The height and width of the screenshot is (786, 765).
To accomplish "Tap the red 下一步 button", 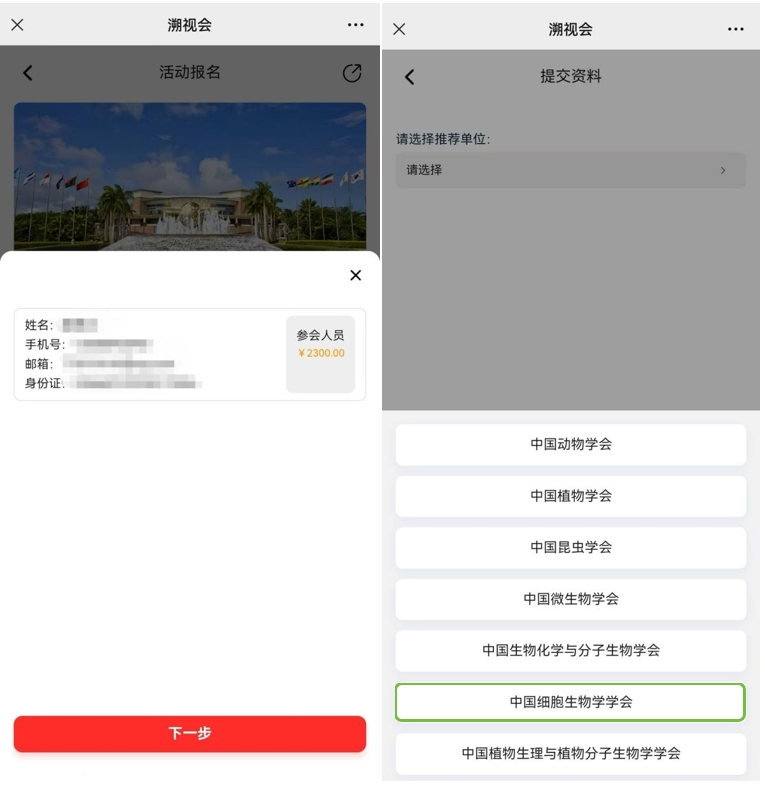I will (x=190, y=733).
